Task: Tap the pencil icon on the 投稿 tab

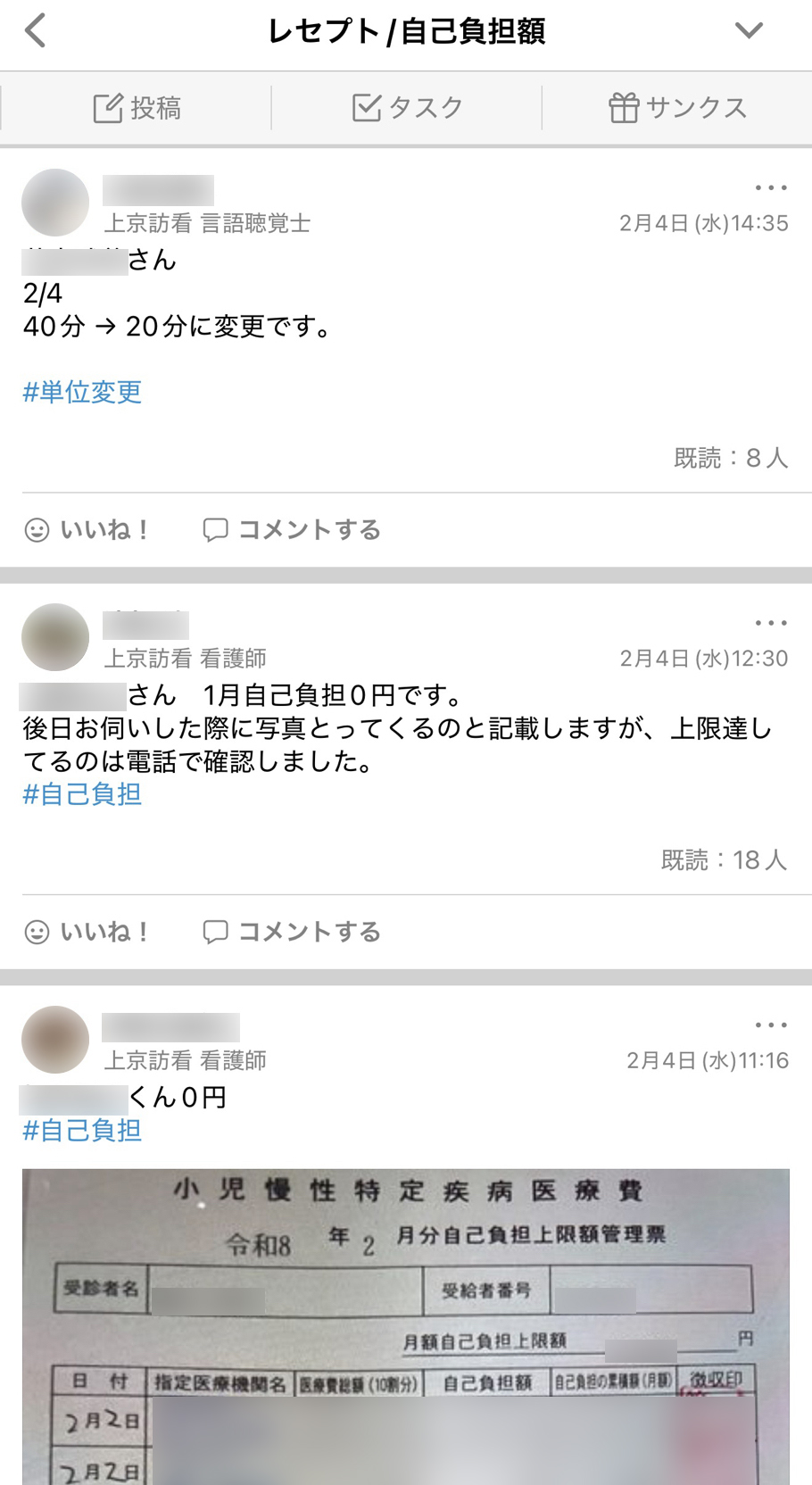Action: click(x=107, y=107)
